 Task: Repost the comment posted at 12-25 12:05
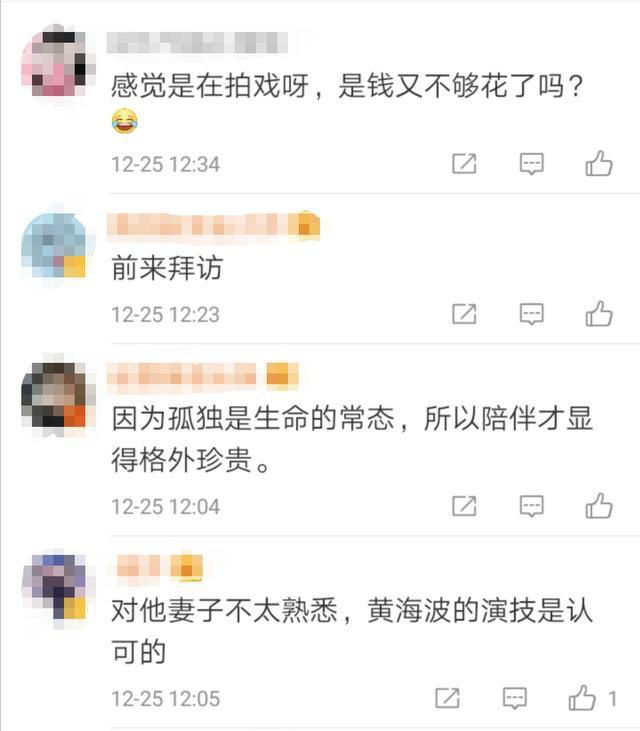447,698
